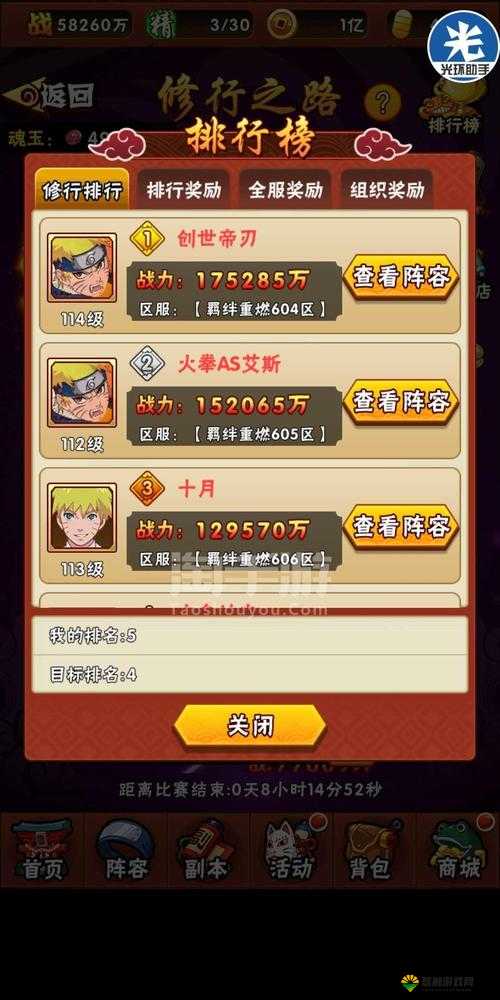The height and width of the screenshot is (1000, 500).
Task: Select the 修行排行 tab
Action: (x=82, y=189)
